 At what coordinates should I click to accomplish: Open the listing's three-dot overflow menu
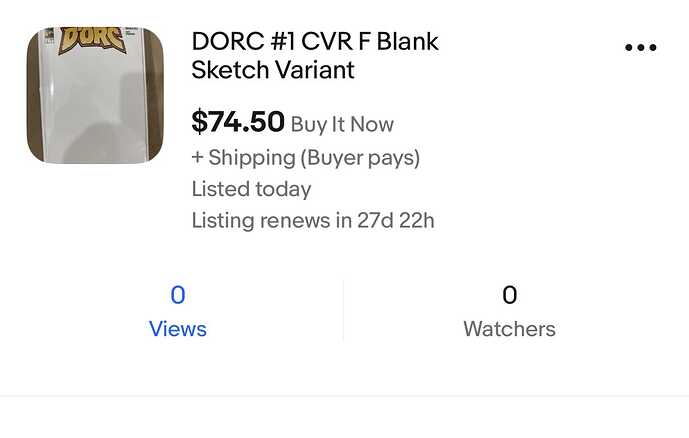(x=640, y=47)
